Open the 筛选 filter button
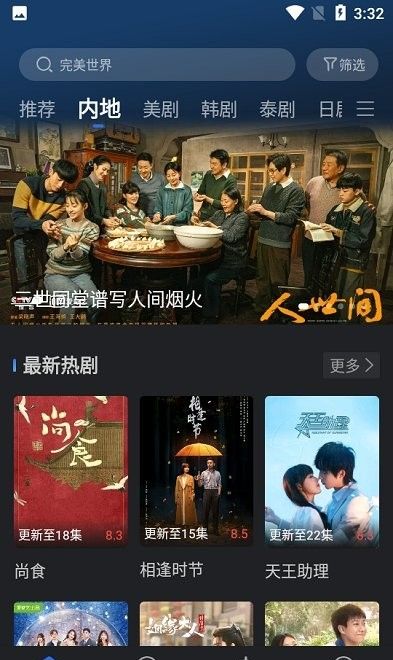Image resolution: width=393 pixels, height=660 pixels. (x=343, y=64)
